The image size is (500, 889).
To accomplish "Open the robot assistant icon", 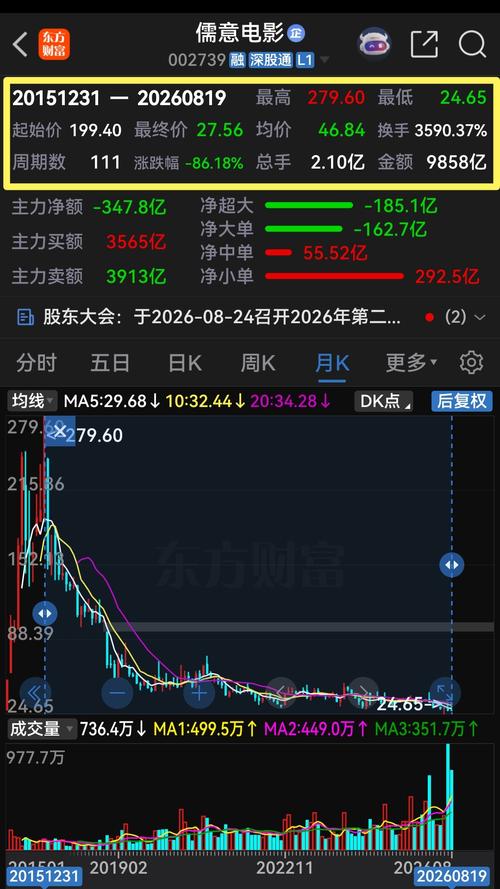I will click(x=375, y=43).
